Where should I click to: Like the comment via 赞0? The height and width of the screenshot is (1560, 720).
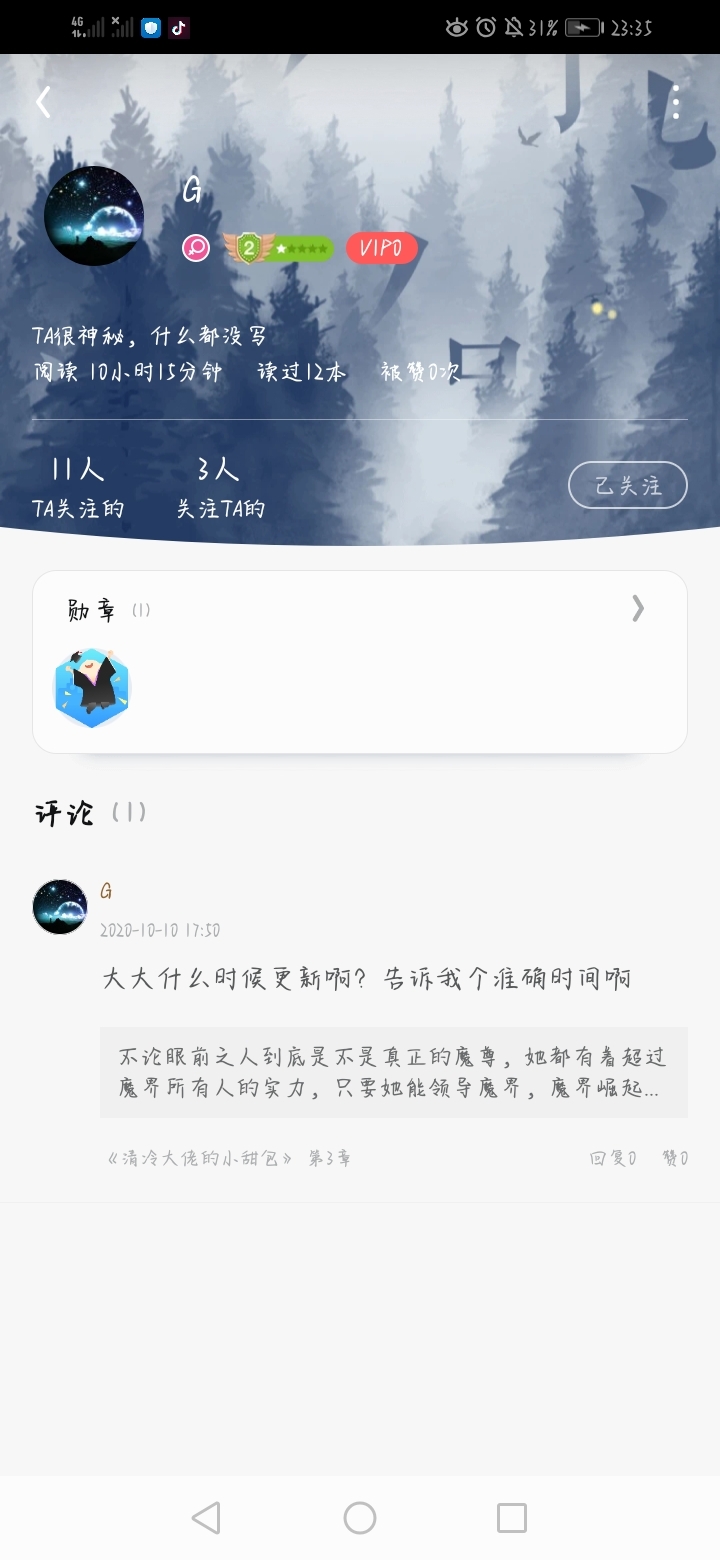tap(675, 1158)
